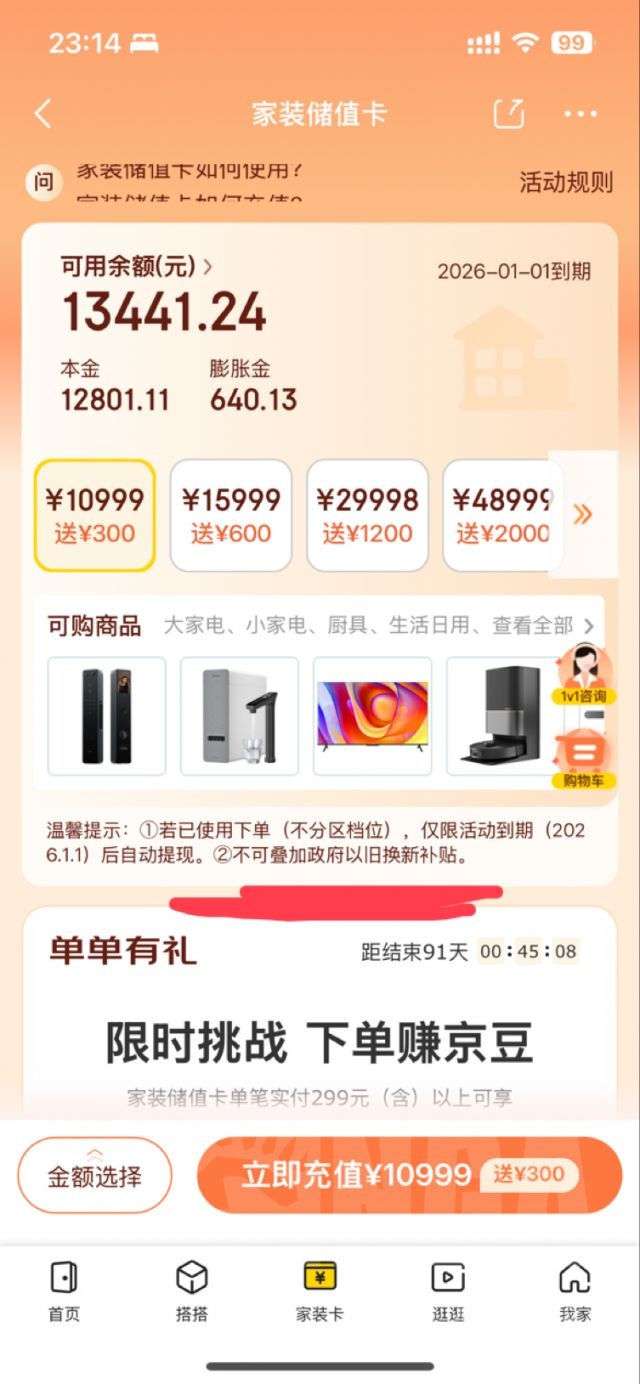
Task: Choose the ¥15999 送¥600 recharge tier
Action: (231, 516)
